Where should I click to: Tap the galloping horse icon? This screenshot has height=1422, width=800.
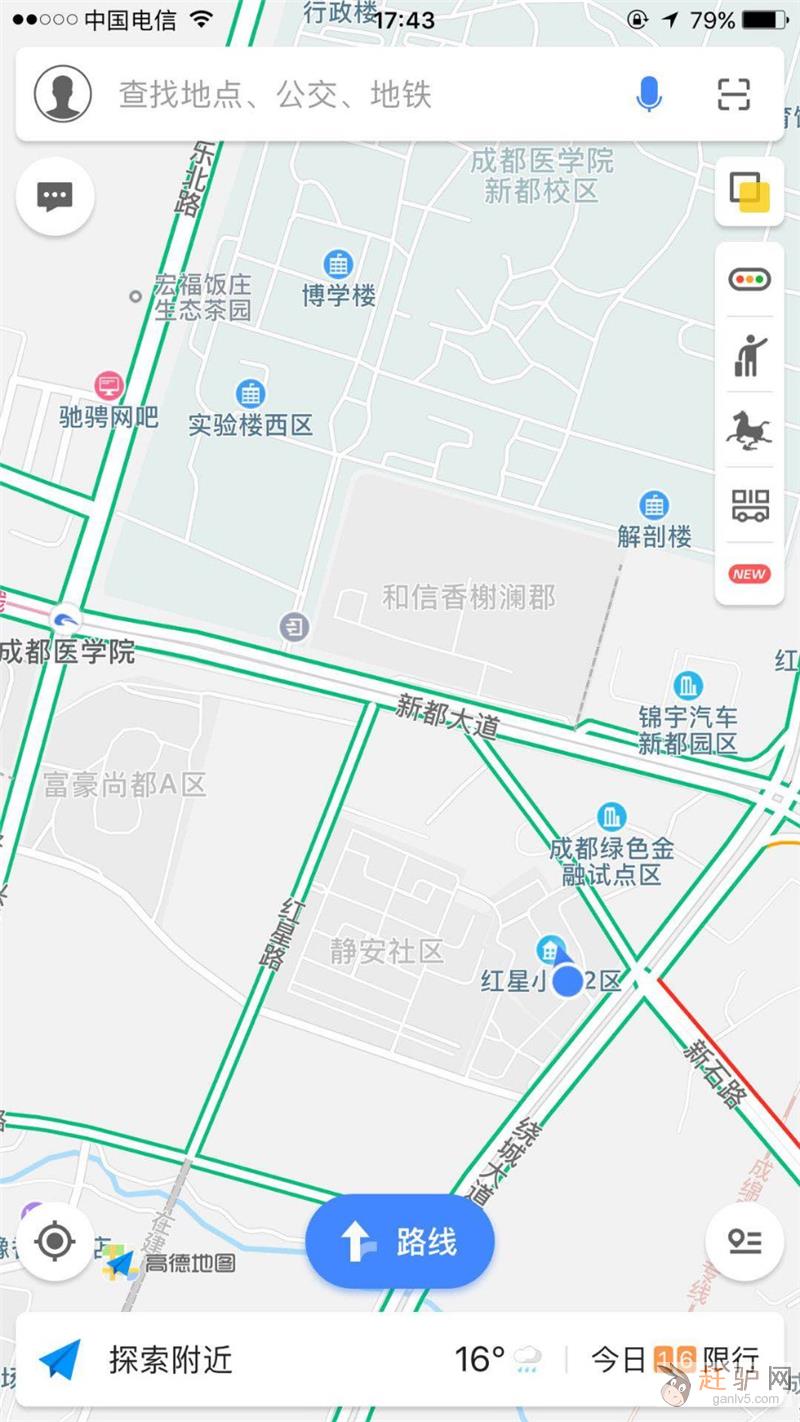tap(749, 430)
